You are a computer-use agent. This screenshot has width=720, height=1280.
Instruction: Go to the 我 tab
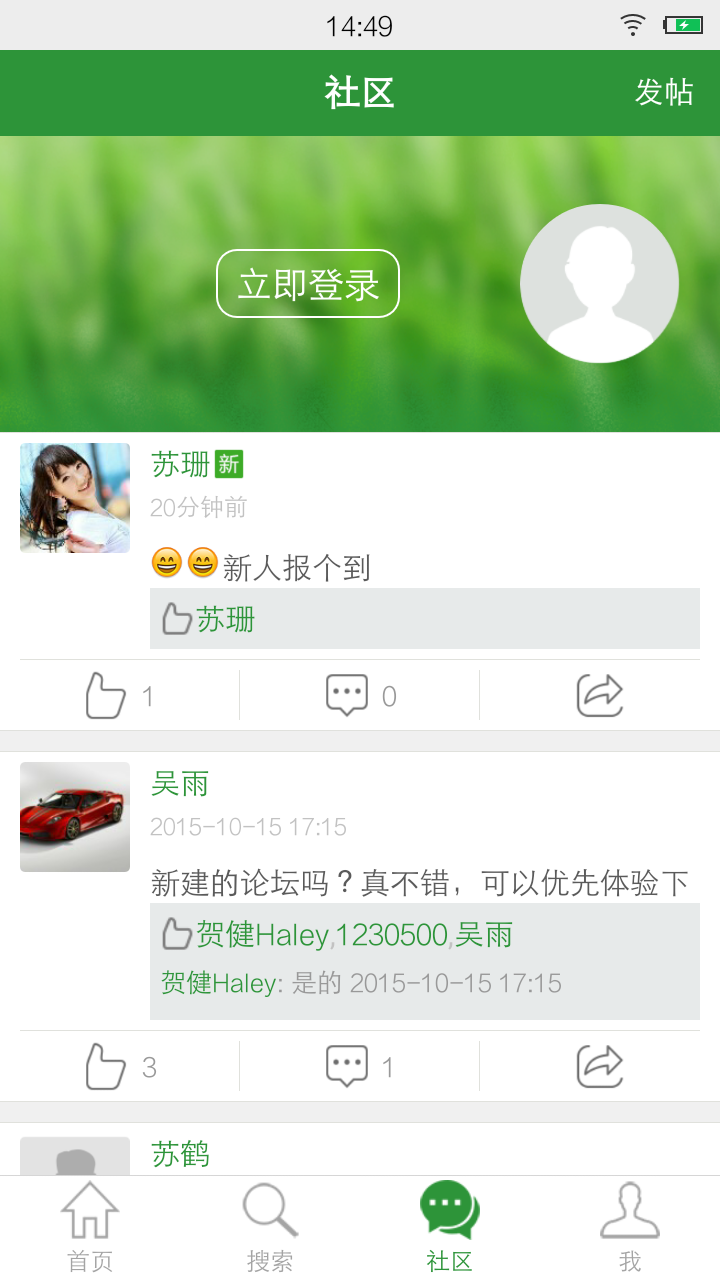pyautogui.click(x=630, y=1228)
